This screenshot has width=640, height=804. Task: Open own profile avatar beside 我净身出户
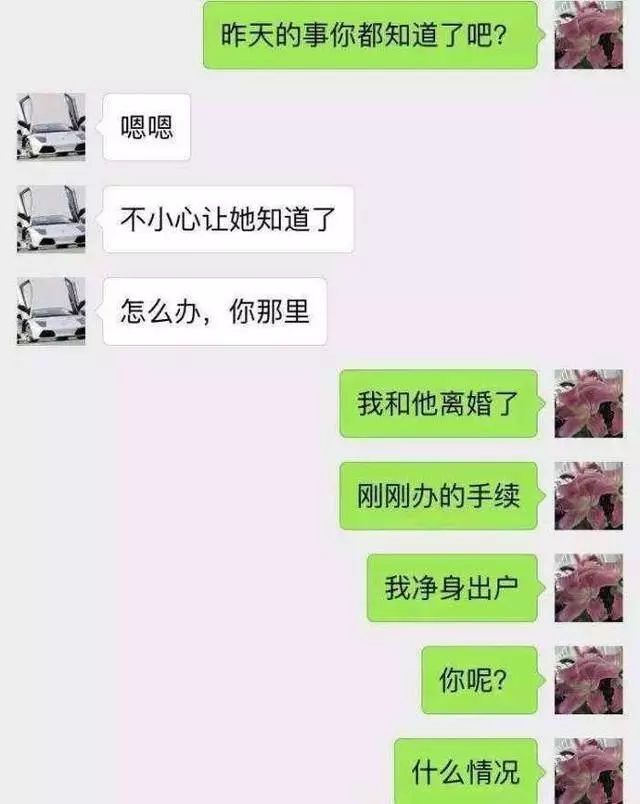pos(588,587)
